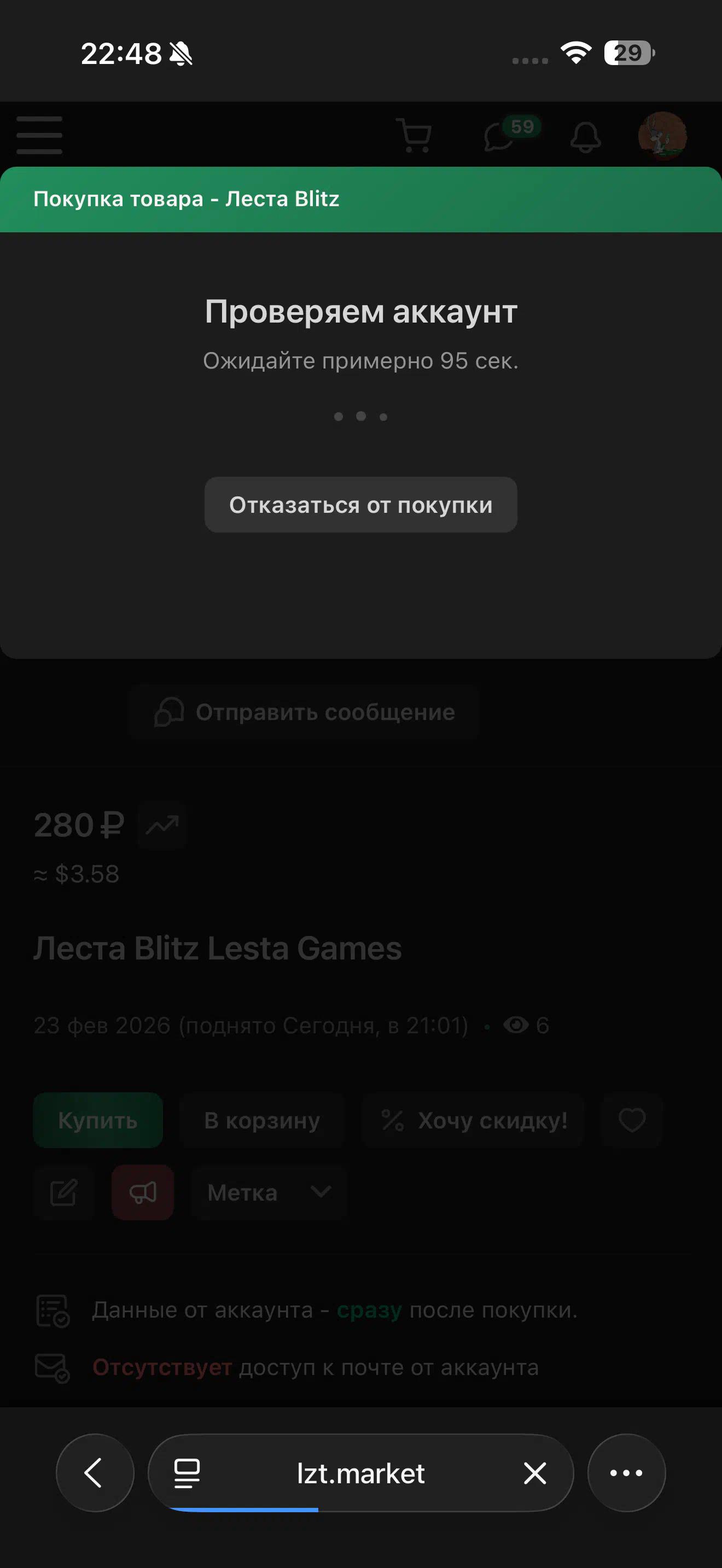This screenshot has height=1568, width=722.
Task: Open the hamburger drawer menu
Action: click(39, 135)
